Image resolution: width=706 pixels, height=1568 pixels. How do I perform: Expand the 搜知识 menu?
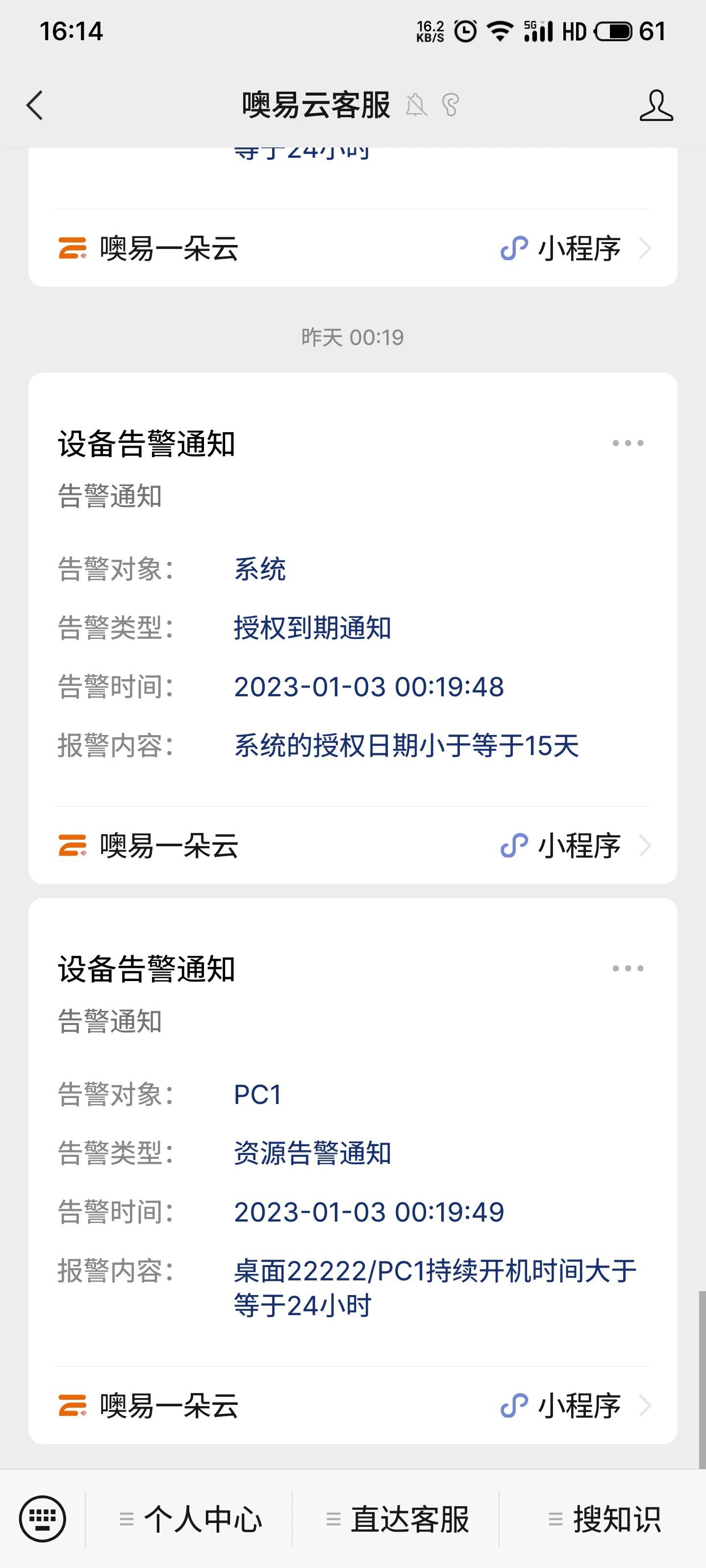click(605, 1519)
